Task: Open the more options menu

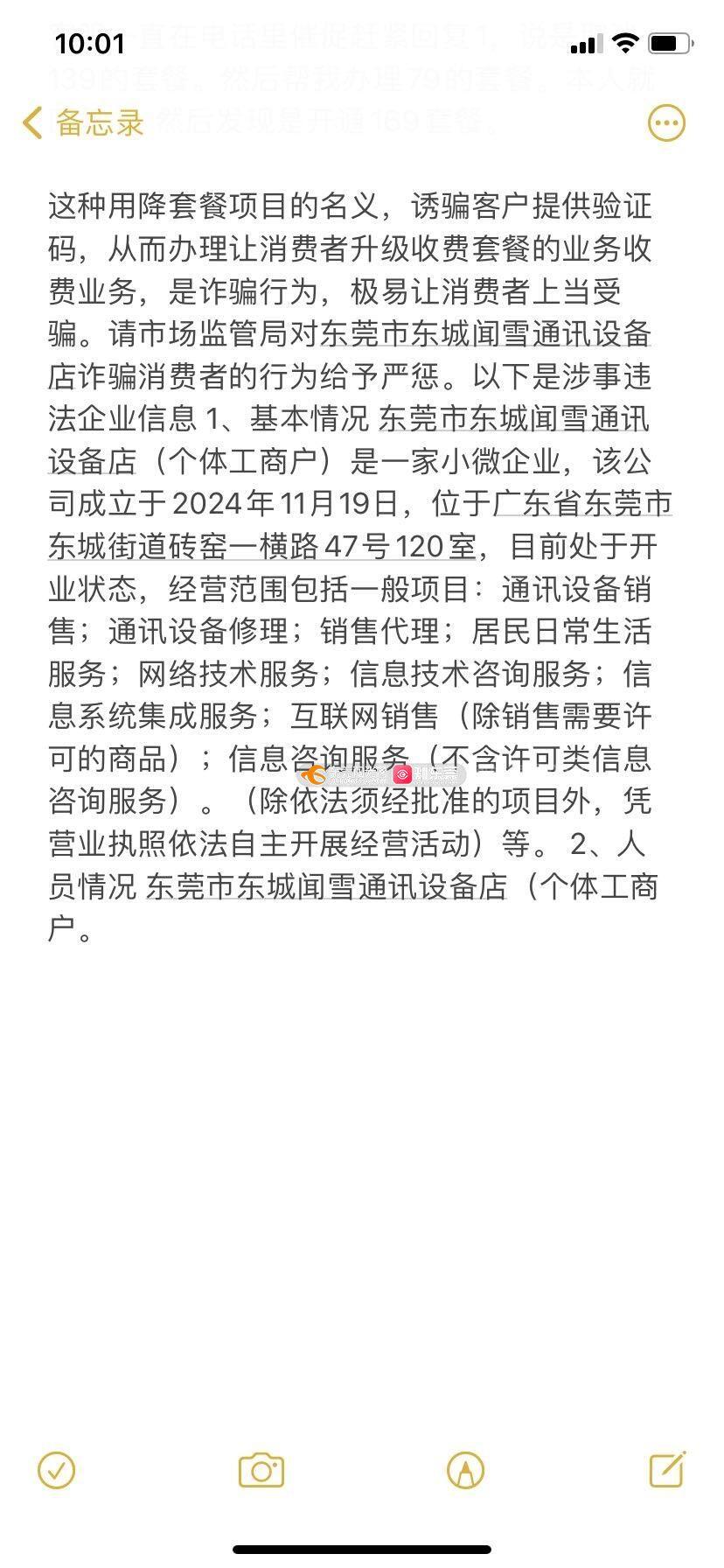Action: (x=666, y=123)
